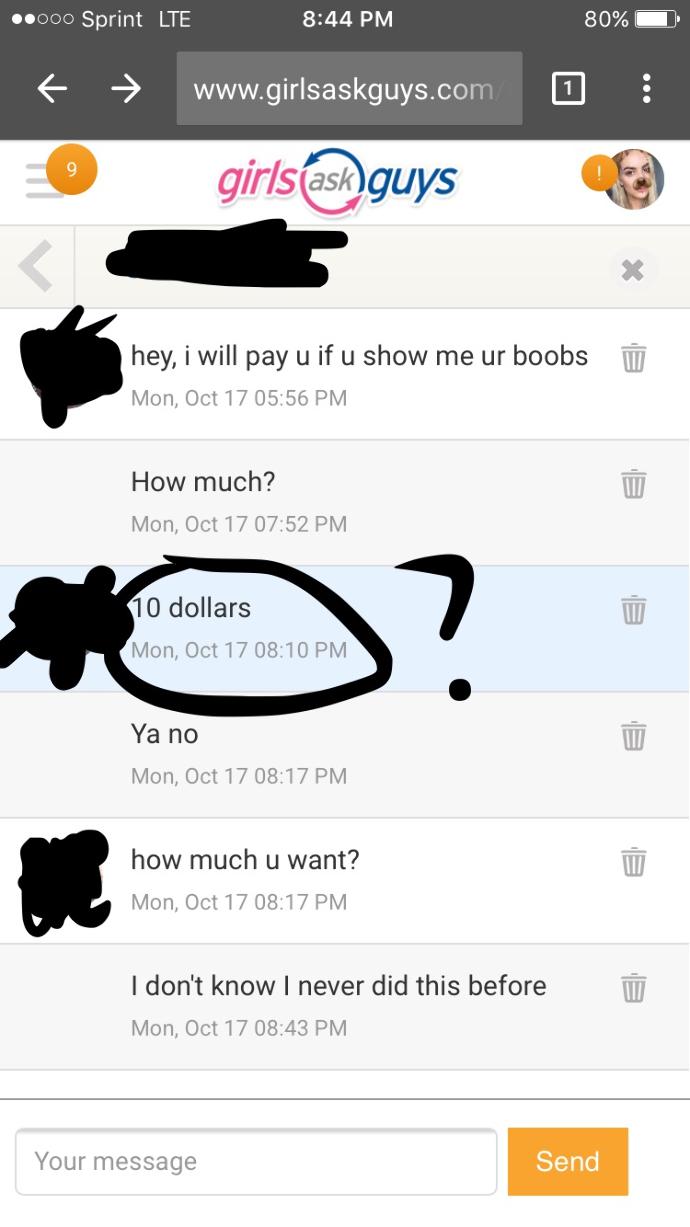Tap the www.girlsaskguys.com address bar

(x=349, y=89)
